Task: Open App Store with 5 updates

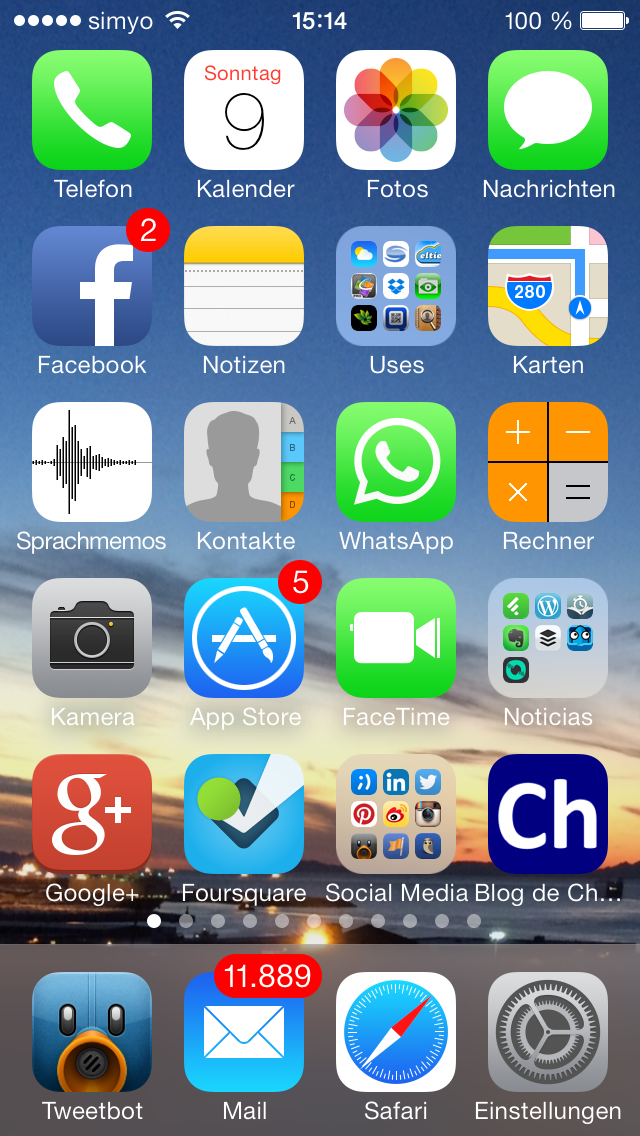Action: coord(244,638)
